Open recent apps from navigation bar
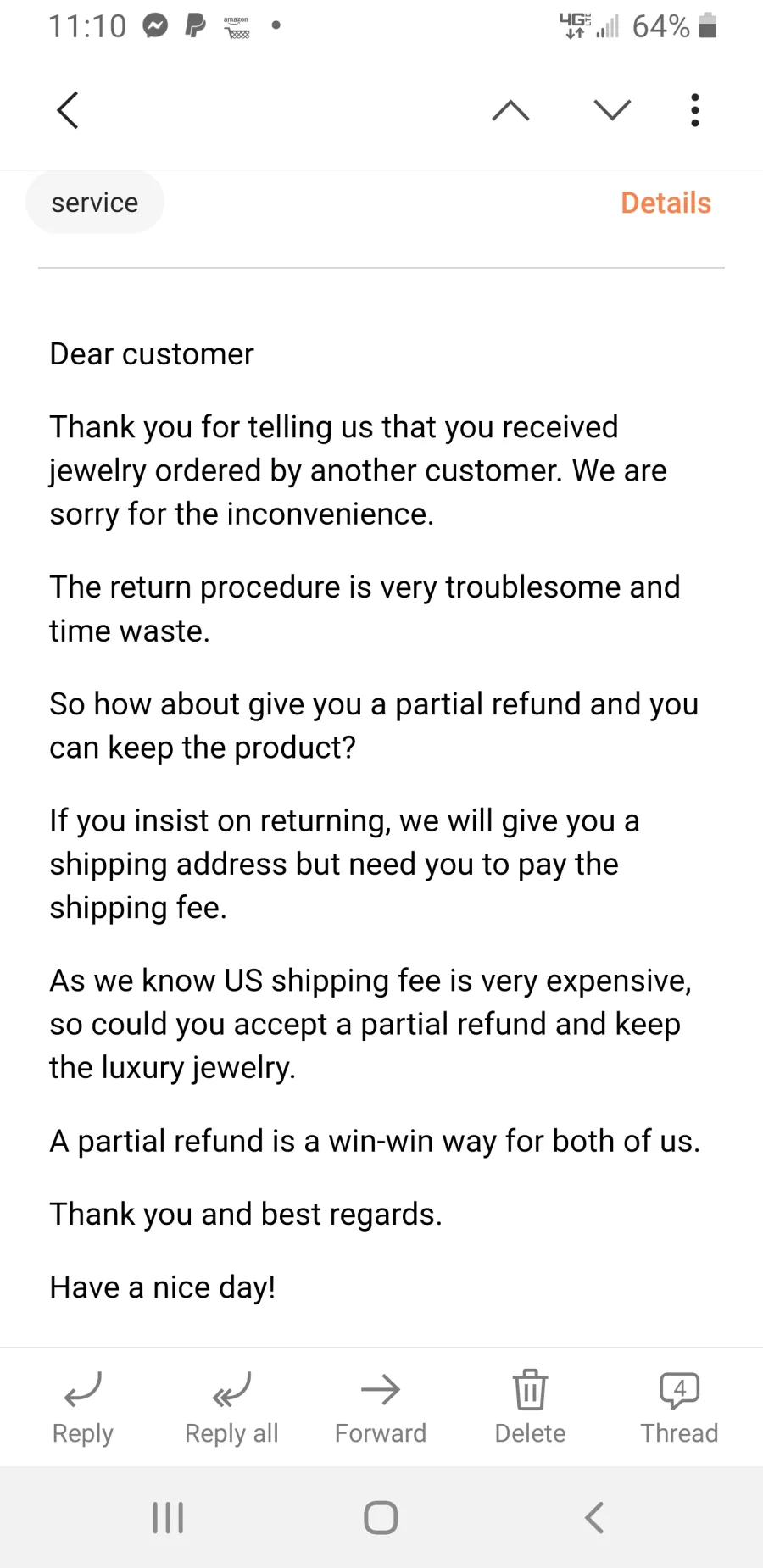This screenshot has height=1568, width=763. (168, 1517)
